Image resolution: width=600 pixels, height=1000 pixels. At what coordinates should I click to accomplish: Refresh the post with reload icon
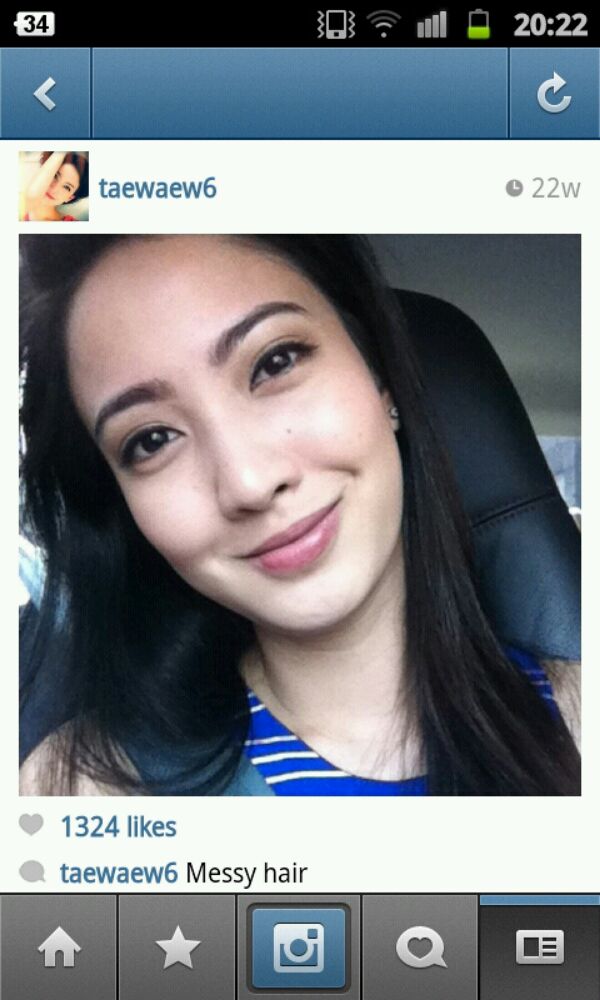click(553, 94)
